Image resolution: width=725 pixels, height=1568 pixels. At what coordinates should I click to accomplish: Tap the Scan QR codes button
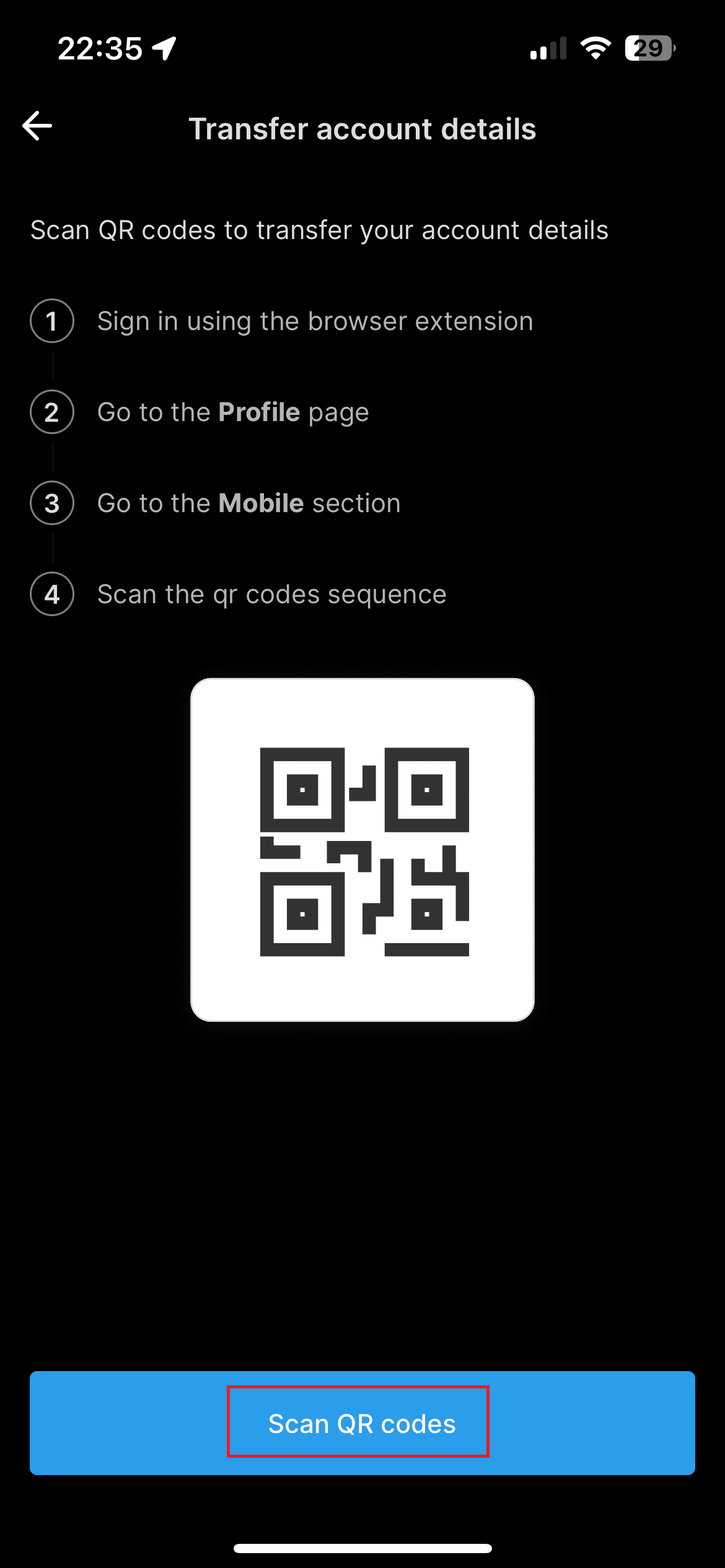tap(362, 1423)
